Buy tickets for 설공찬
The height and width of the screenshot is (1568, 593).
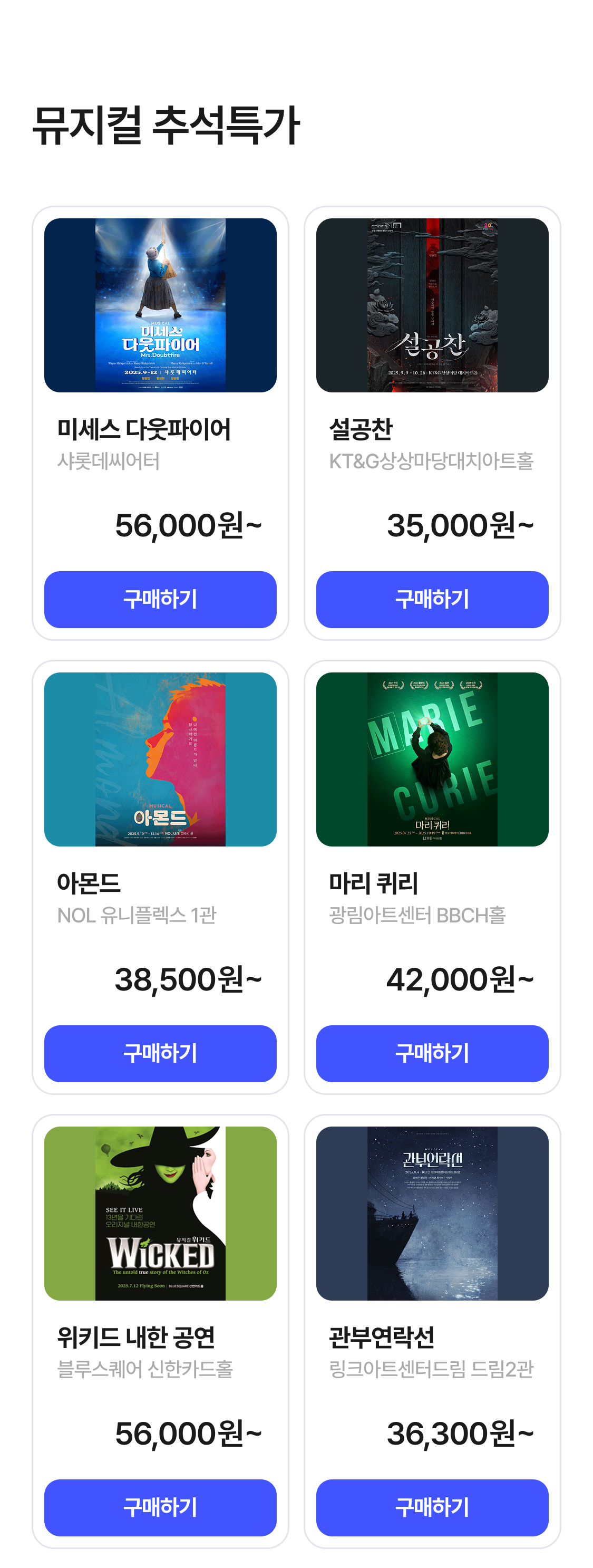pos(432,599)
